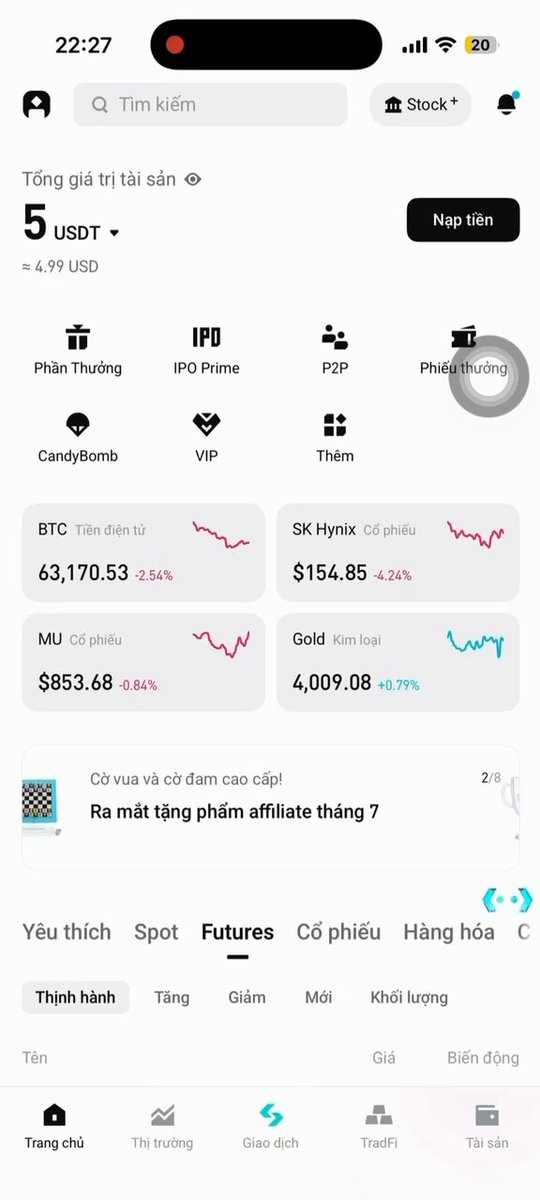Open IPO Prime
Viewport: 540px width, 1200px height.
coord(206,350)
